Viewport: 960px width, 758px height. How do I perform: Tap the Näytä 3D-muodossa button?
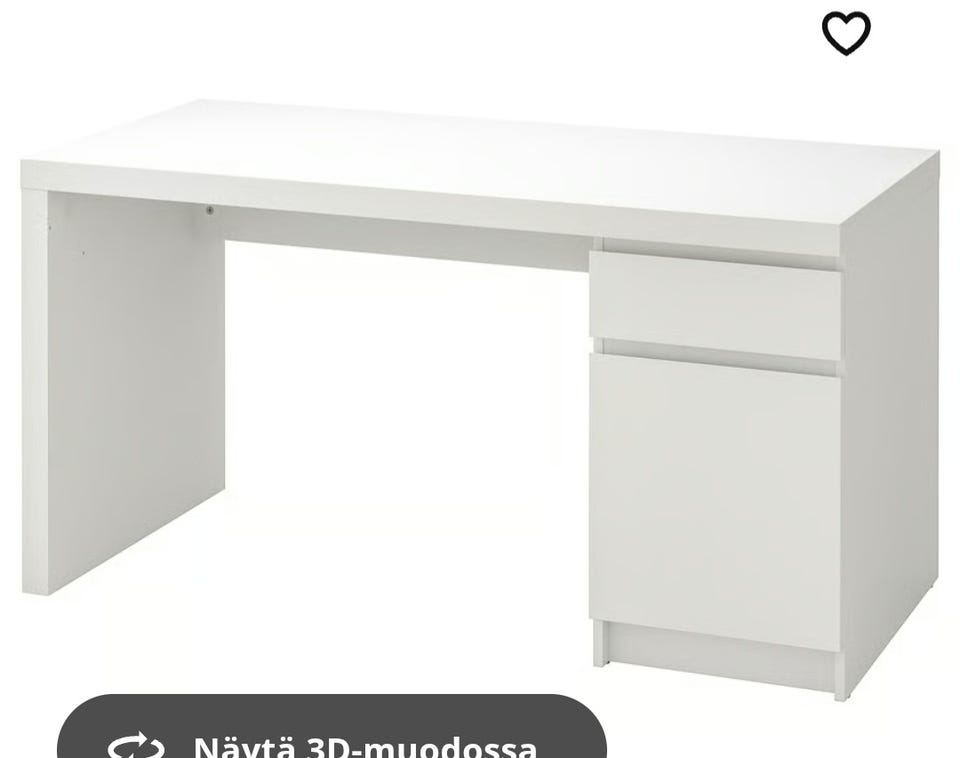point(332,735)
